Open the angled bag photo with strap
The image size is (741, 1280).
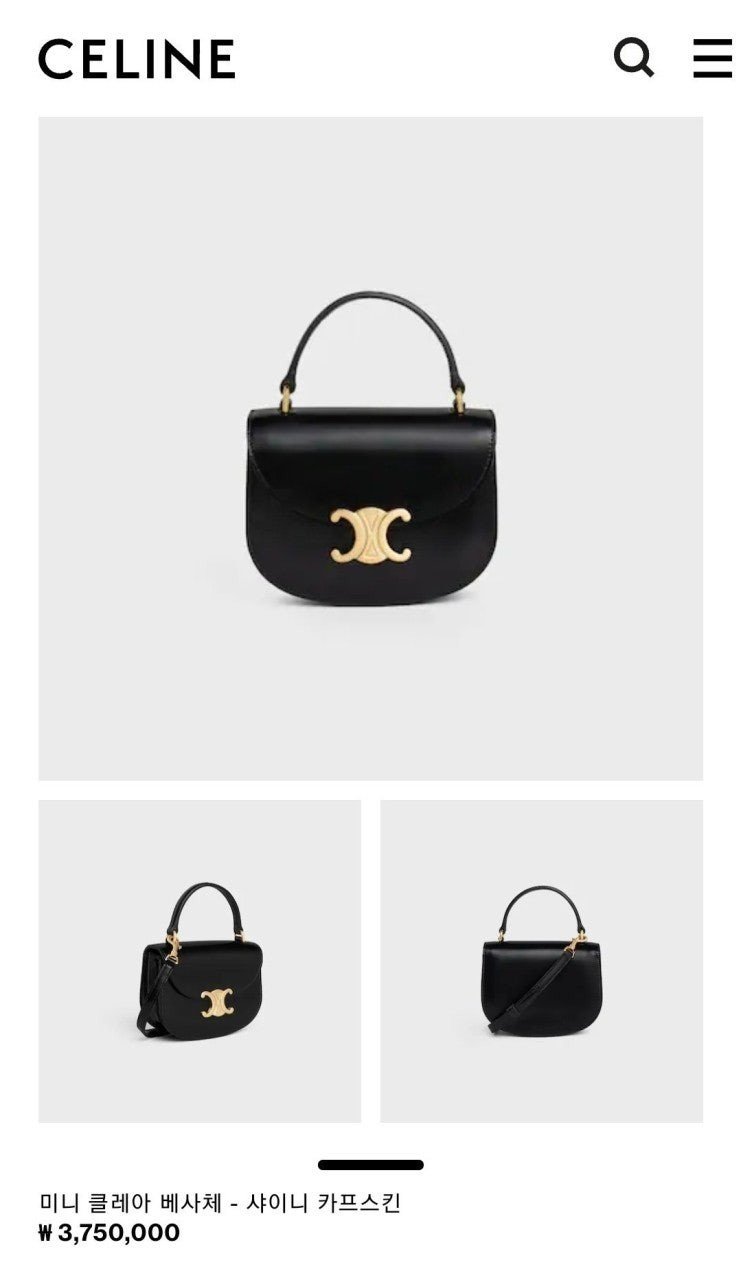200,961
